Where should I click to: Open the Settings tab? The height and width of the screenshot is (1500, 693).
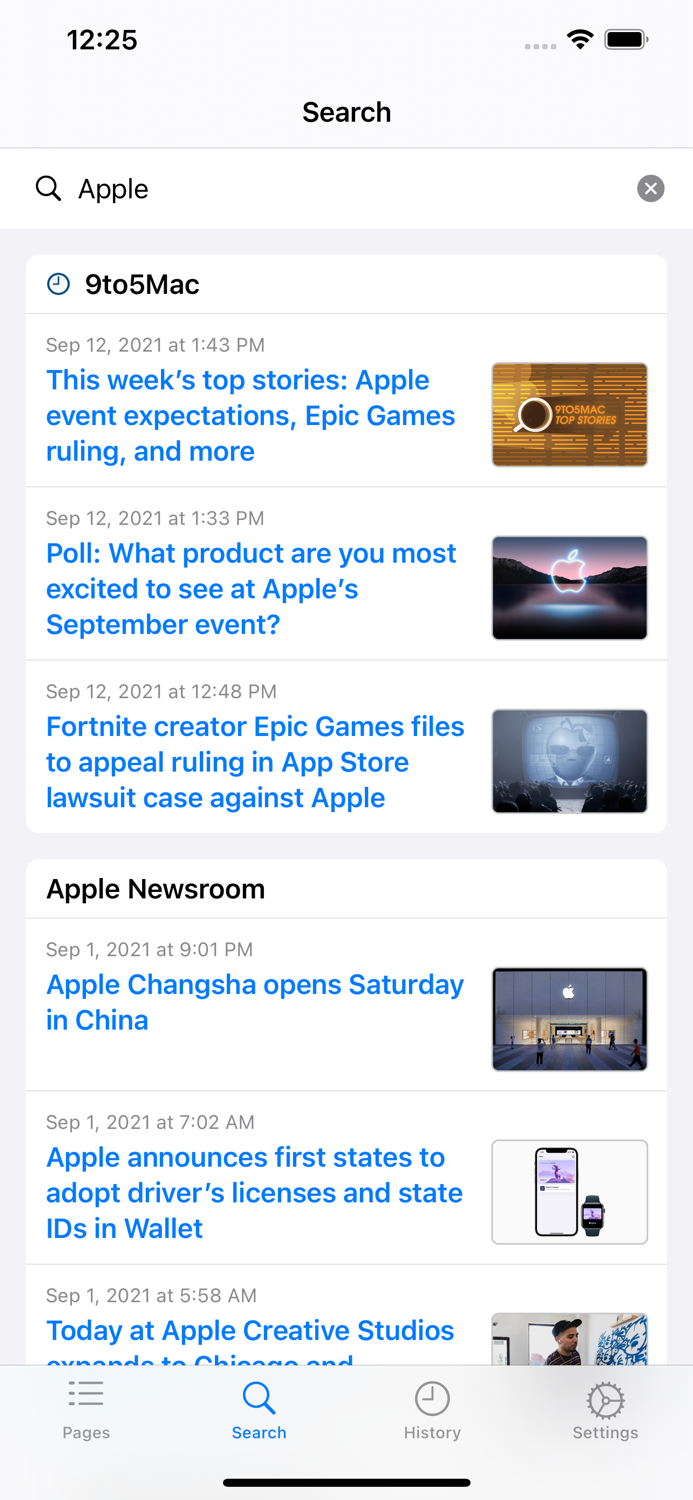tap(605, 1410)
